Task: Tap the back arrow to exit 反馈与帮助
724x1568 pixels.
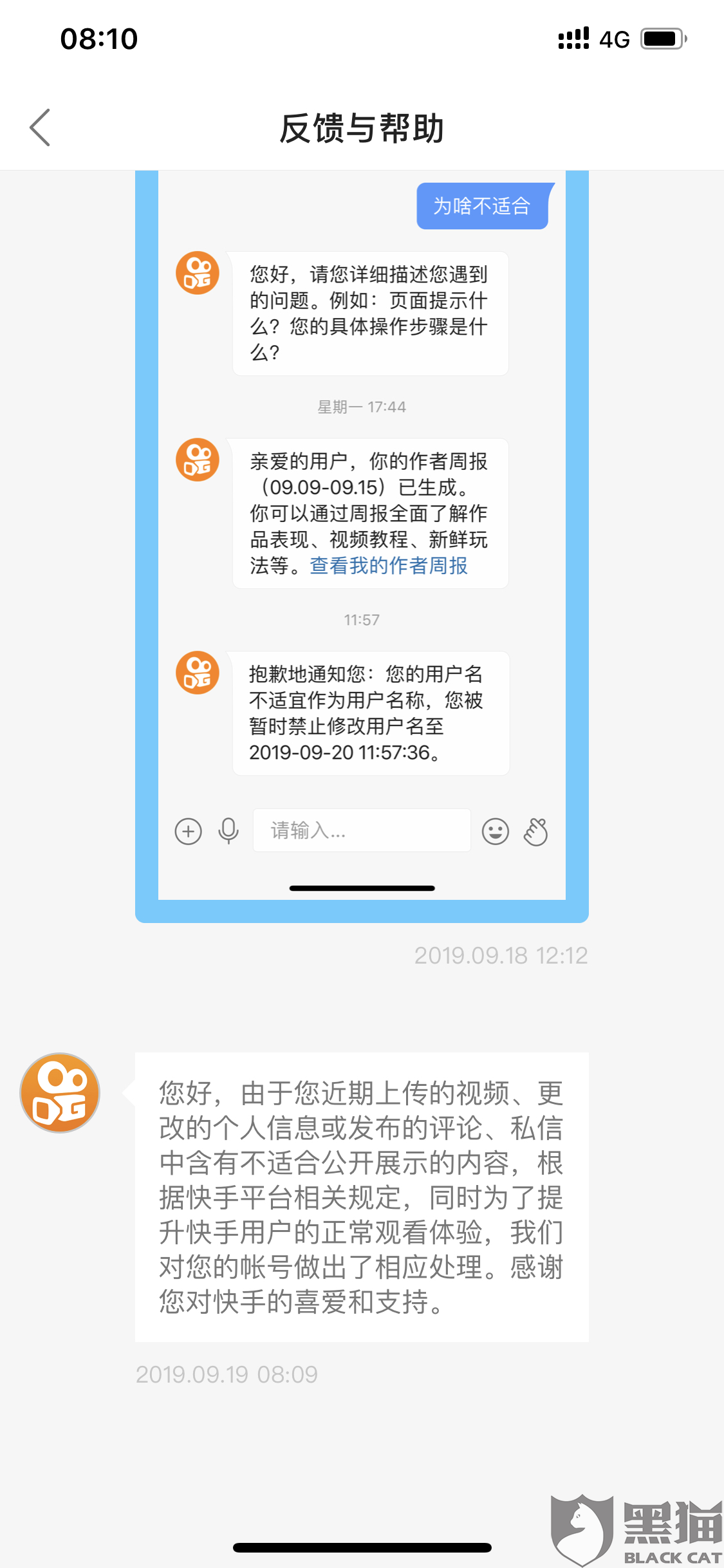Action: [40, 127]
